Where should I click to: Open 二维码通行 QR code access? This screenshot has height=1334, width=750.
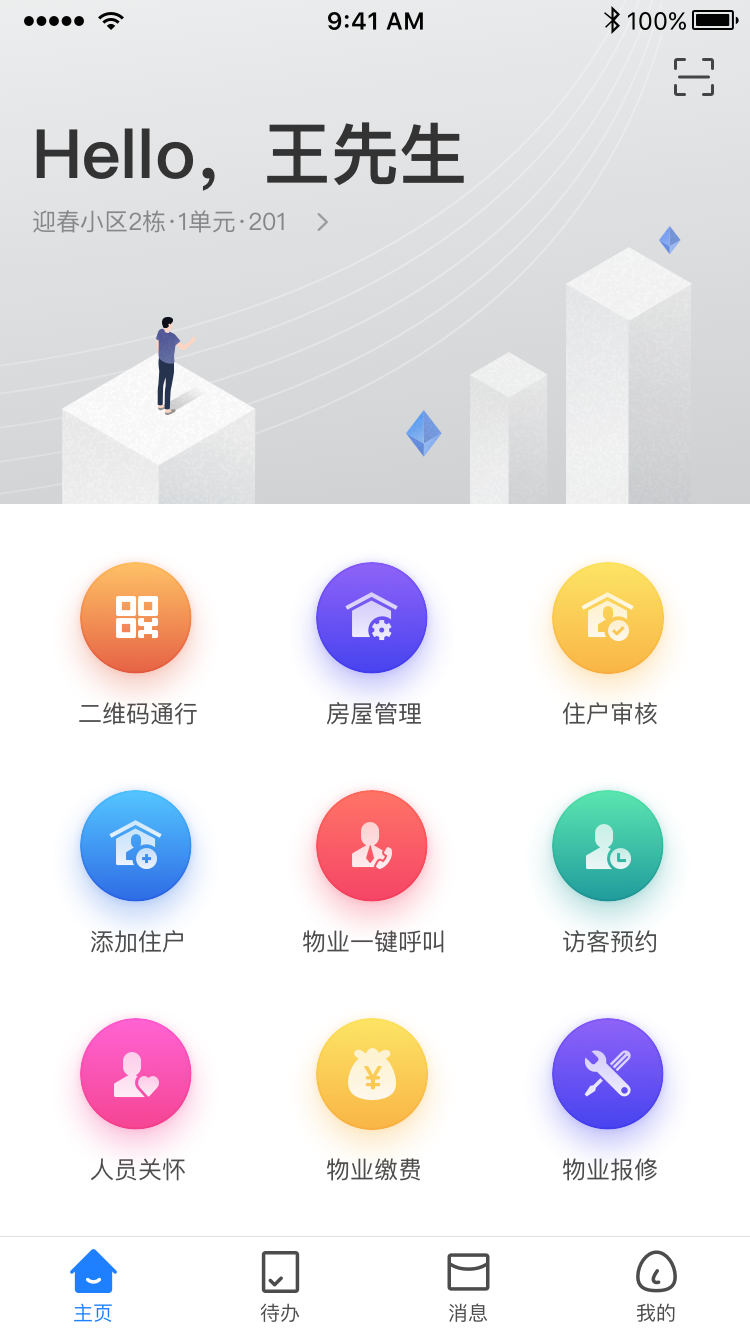pos(136,618)
